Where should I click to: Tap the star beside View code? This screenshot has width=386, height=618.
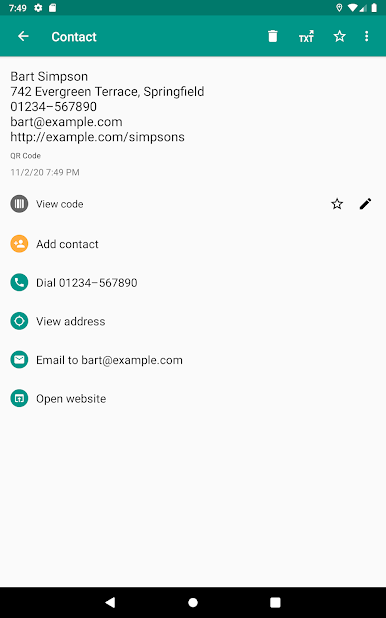pos(337,204)
